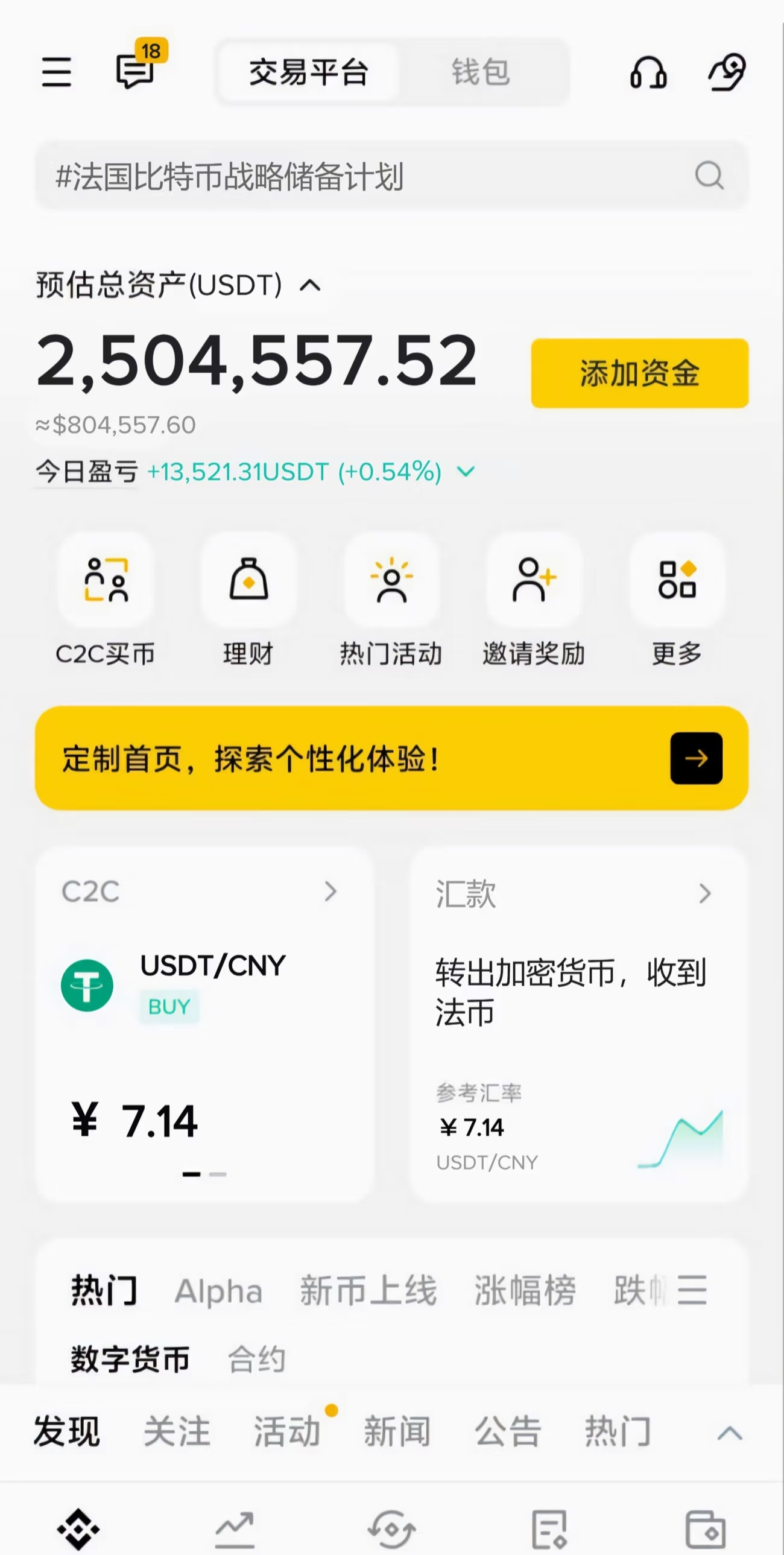The height and width of the screenshot is (1555, 784).
Task: Select the 合约 sub-tab
Action: point(256,1360)
